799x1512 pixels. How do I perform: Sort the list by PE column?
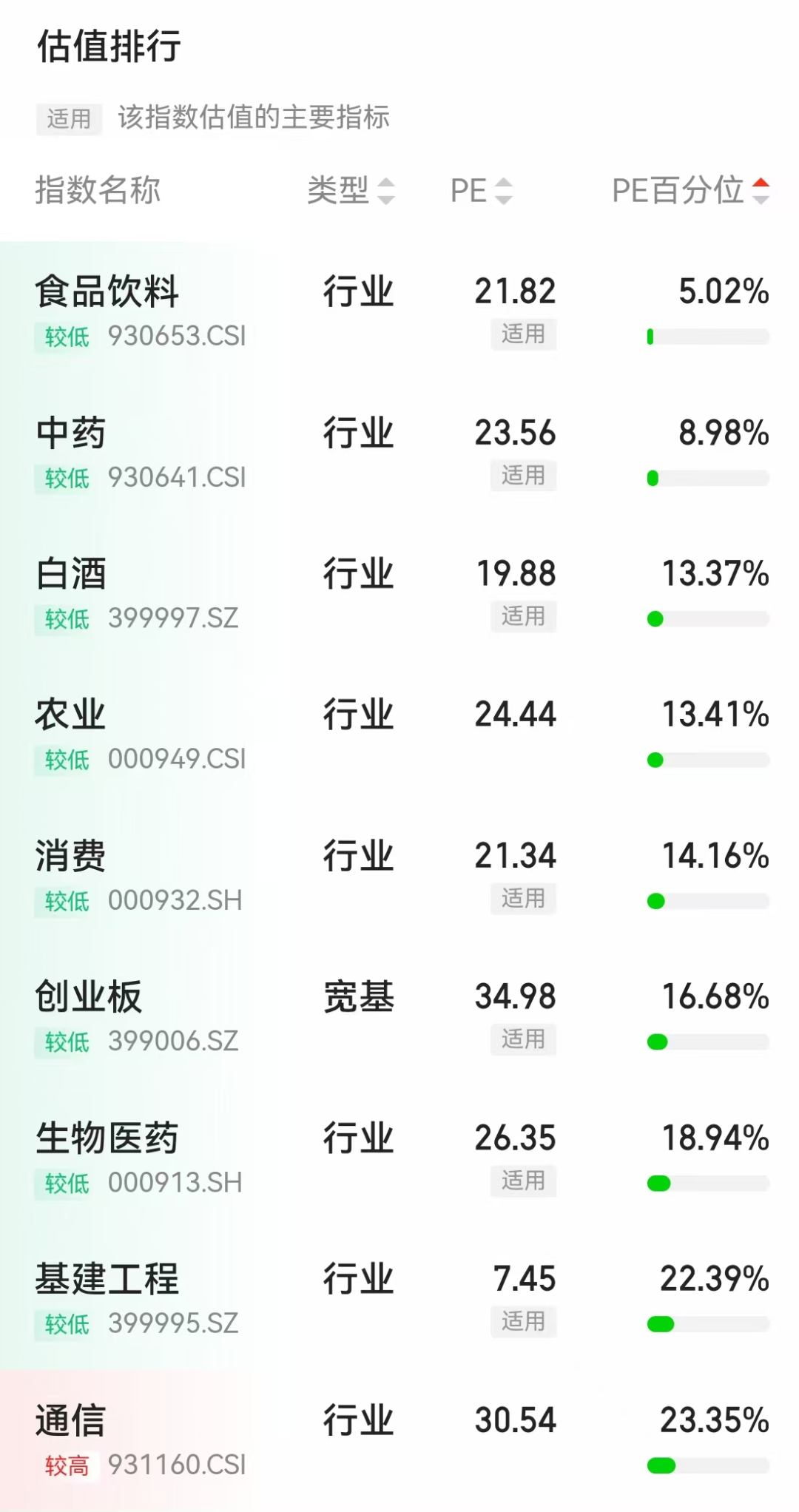[x=482, y=191]
